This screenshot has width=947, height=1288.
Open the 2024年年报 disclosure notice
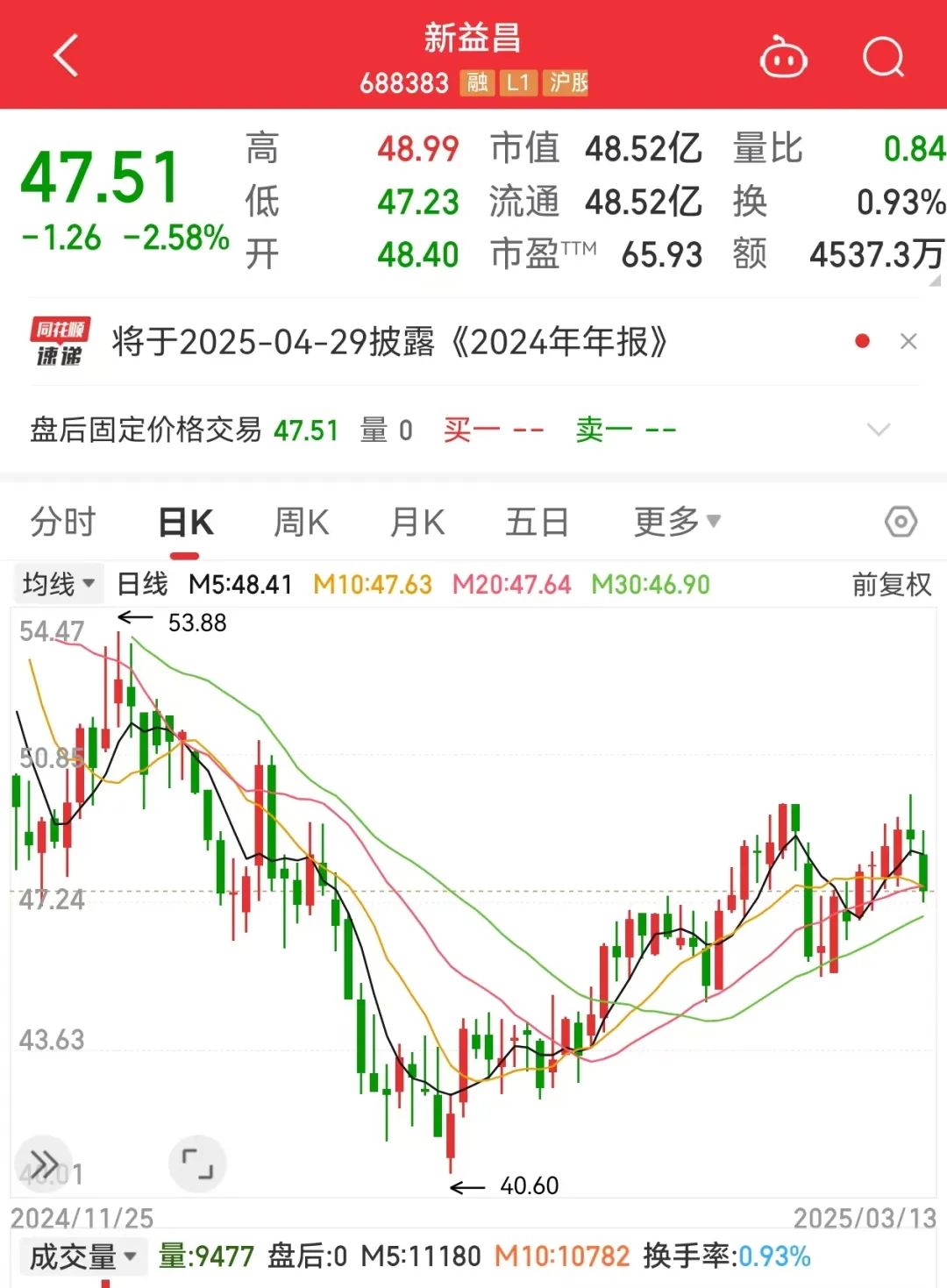389,342
